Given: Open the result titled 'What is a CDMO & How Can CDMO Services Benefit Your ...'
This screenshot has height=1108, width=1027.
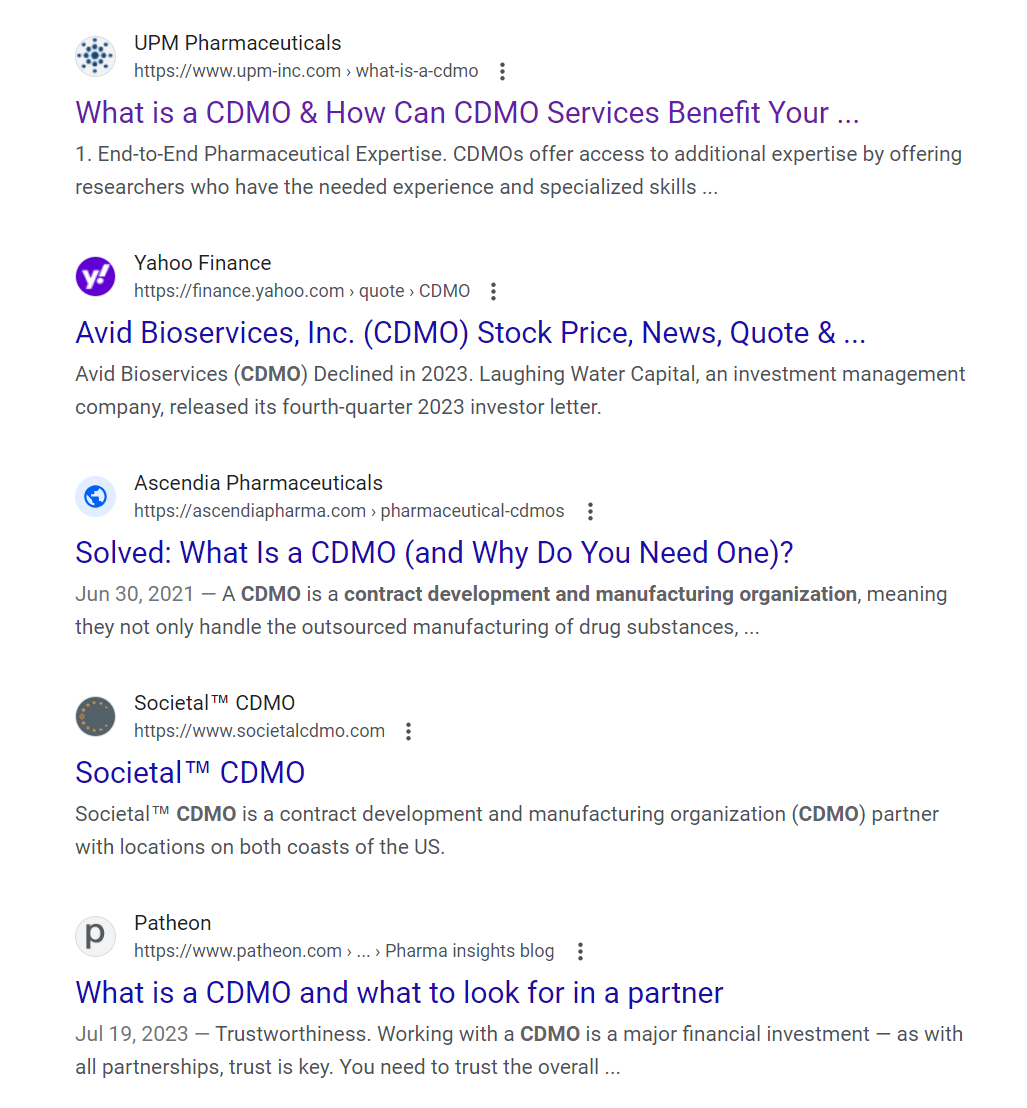Looking at the screenshot, I should [466, 113].
